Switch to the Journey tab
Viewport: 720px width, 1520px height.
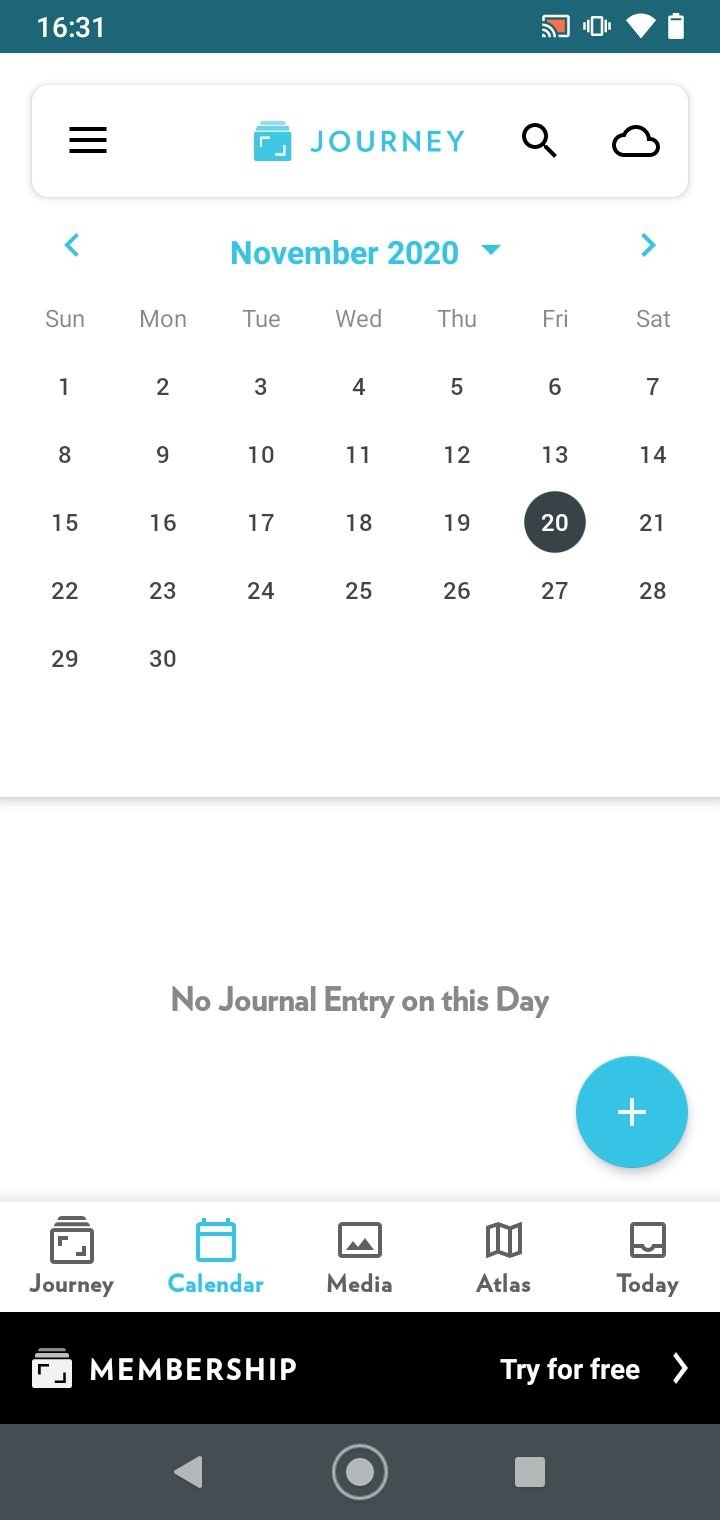72,1256
